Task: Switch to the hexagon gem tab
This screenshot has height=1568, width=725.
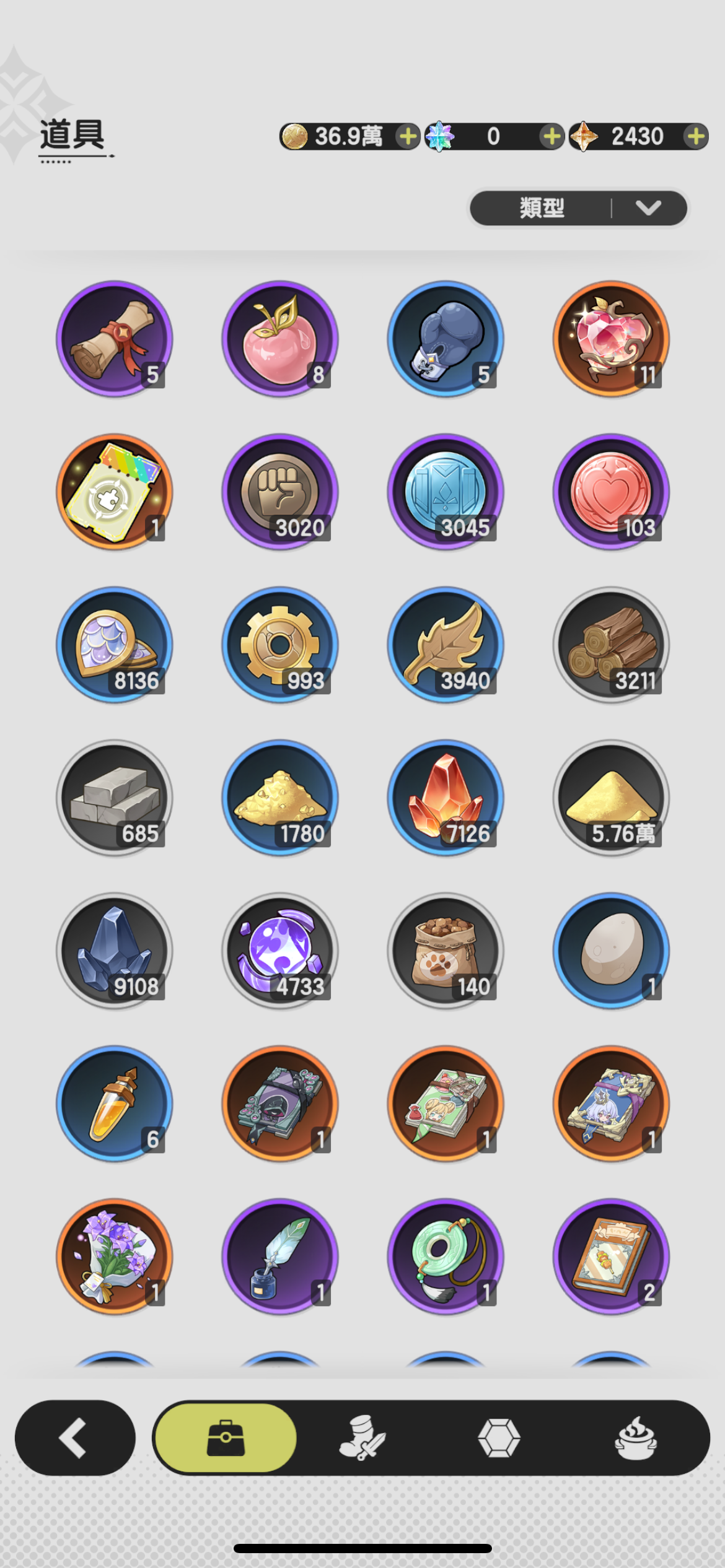Action: click(499, 1437)
